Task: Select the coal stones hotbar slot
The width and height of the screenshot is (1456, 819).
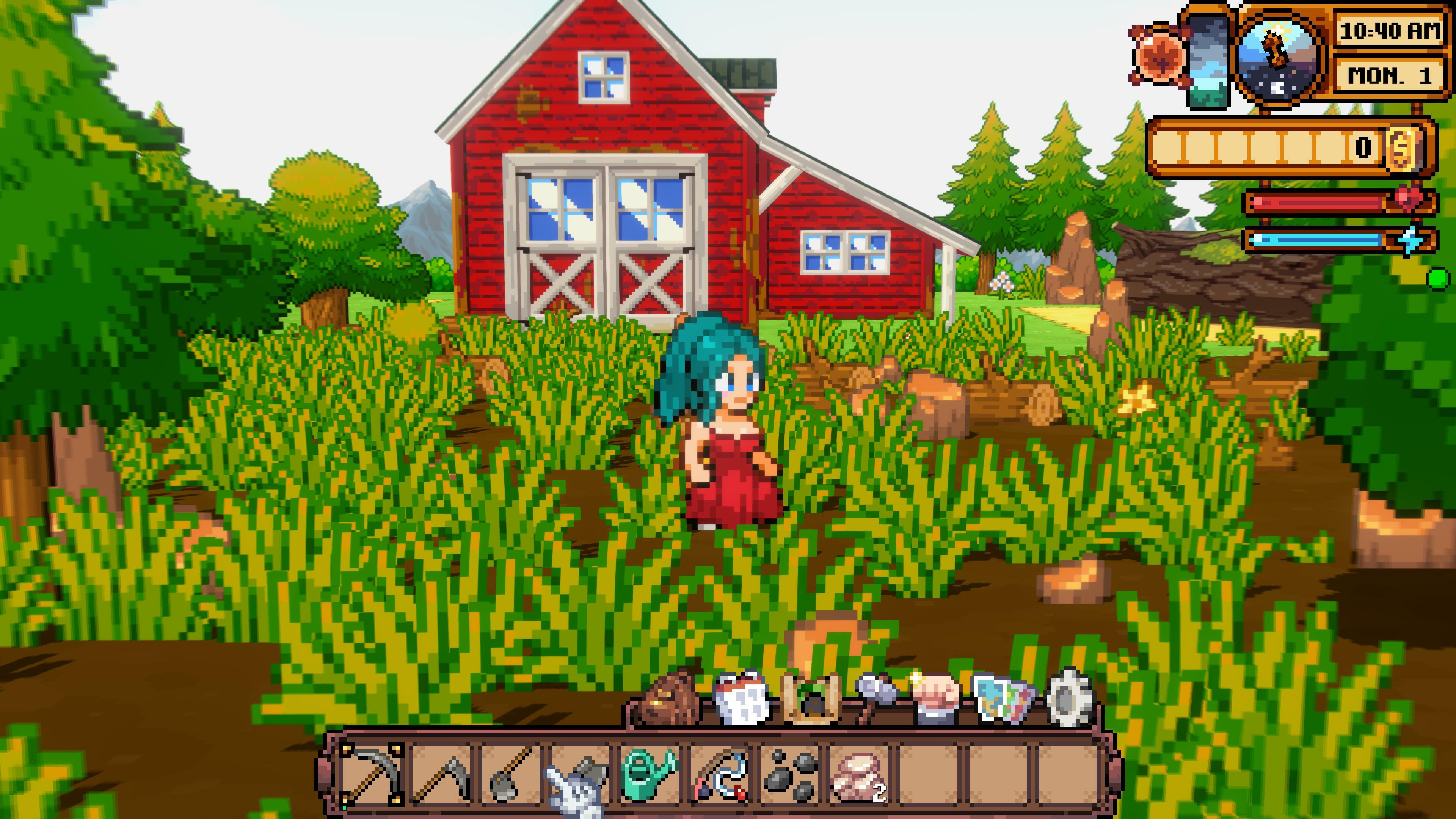Action: click(789, 773)
